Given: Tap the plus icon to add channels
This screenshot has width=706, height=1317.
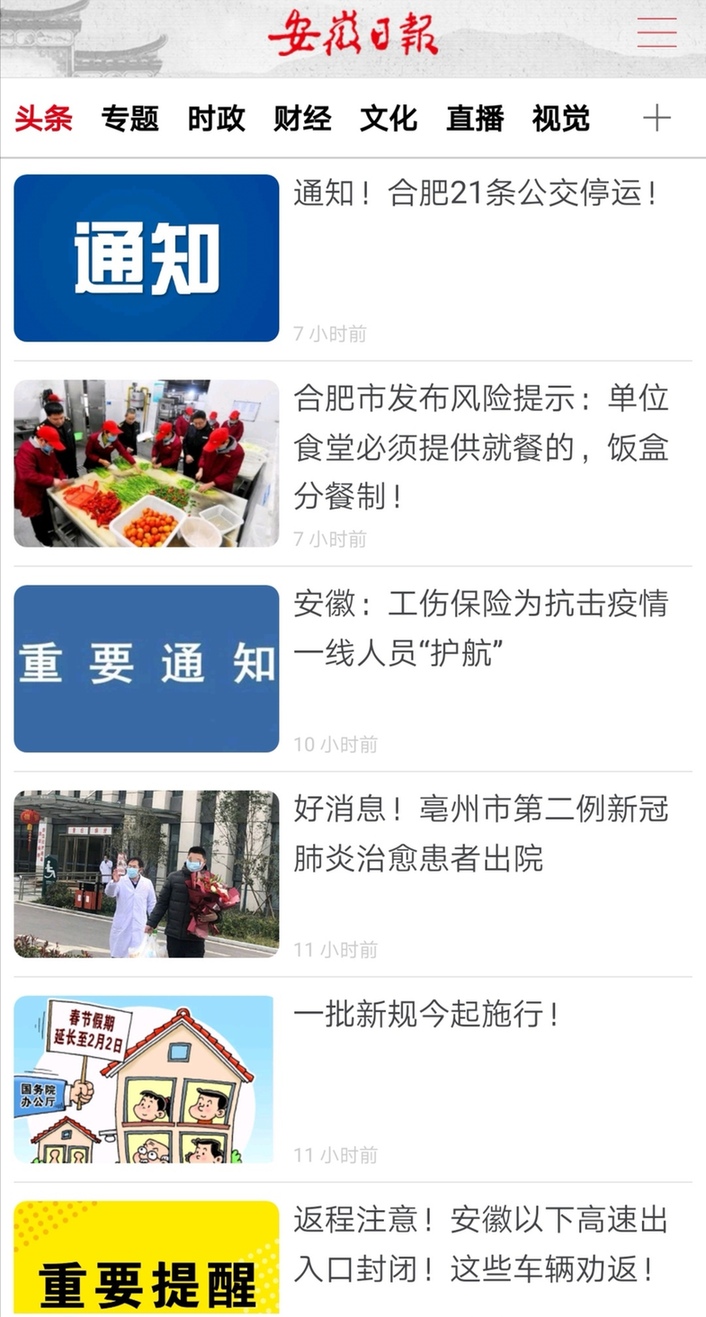Looking at the screenshot, I should pyautogui.click(x=657, y=119).
